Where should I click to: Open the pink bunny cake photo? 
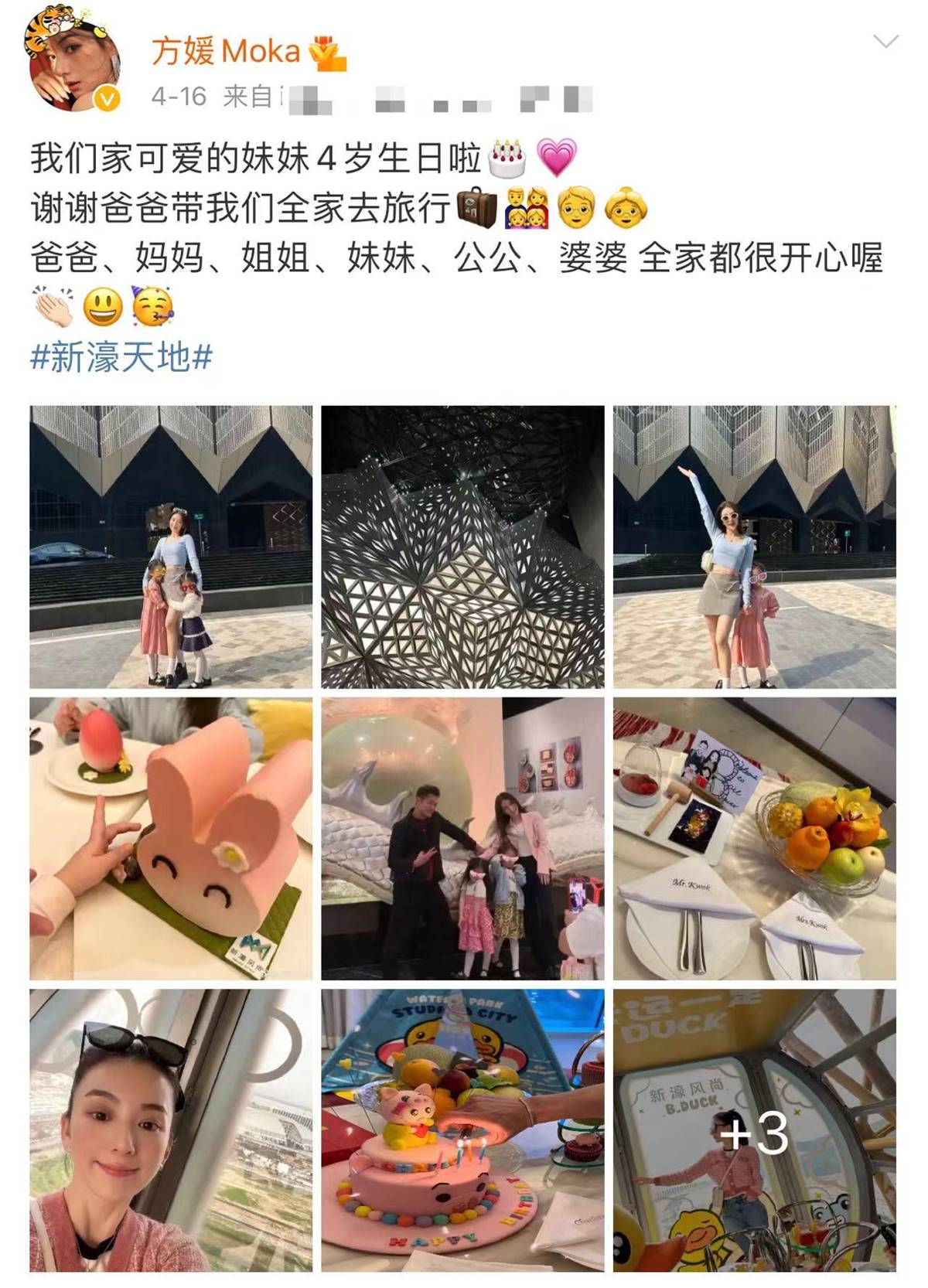171,838
